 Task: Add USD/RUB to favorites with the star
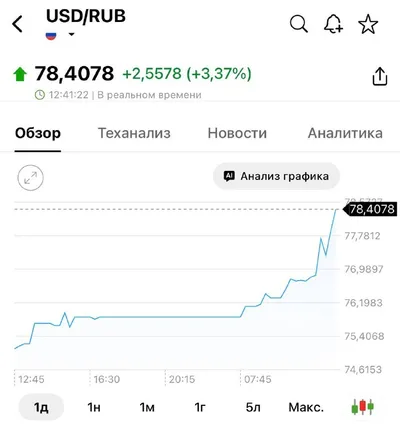(368, 24)
